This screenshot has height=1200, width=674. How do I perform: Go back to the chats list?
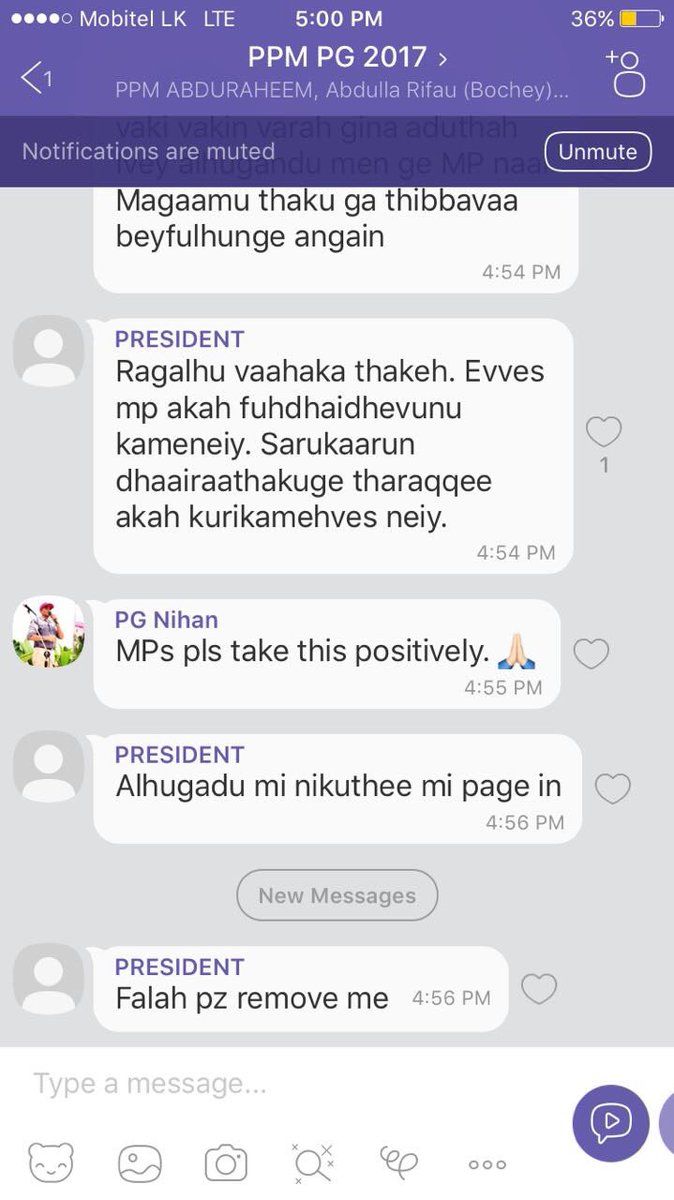[35, 76]
